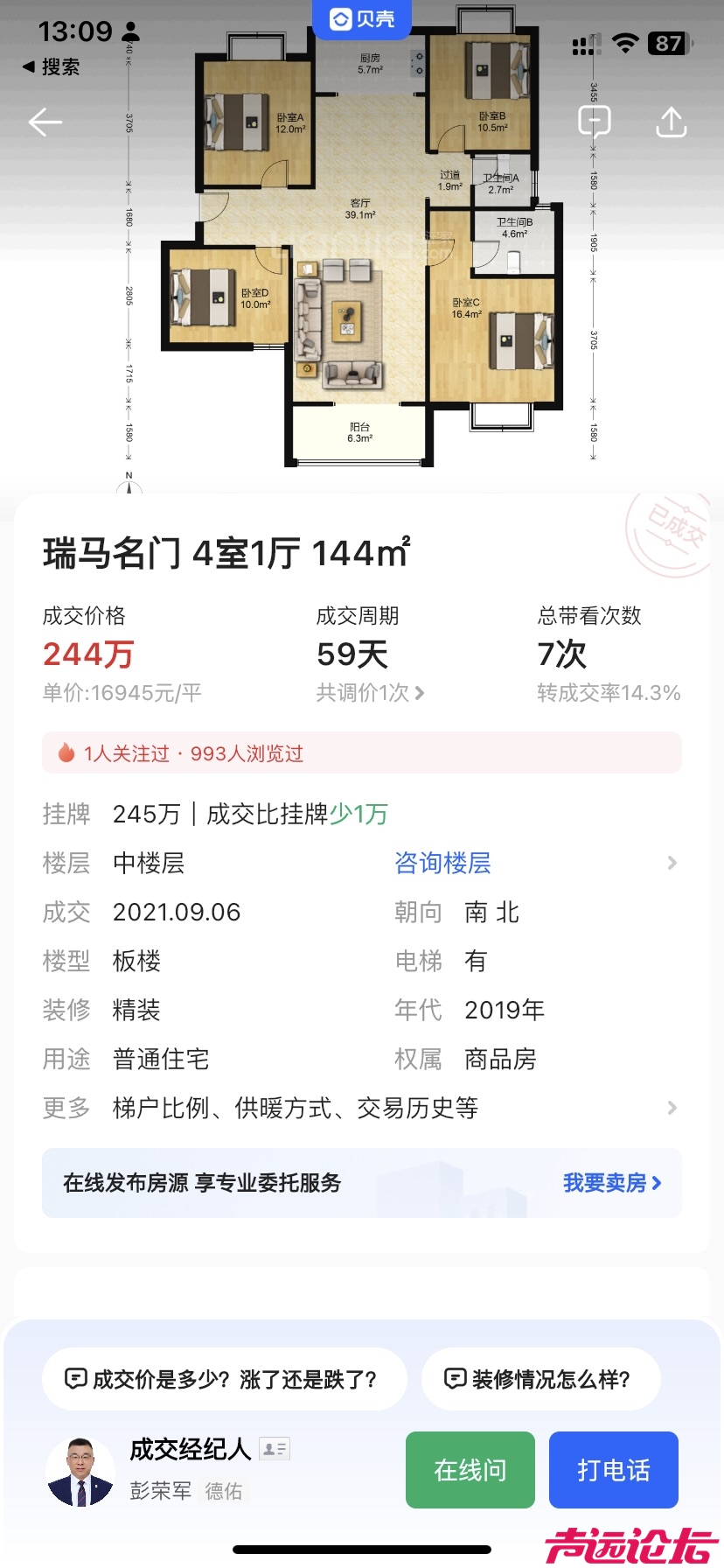Tap 打电话 to call the agent

(x=614, y=1470)
